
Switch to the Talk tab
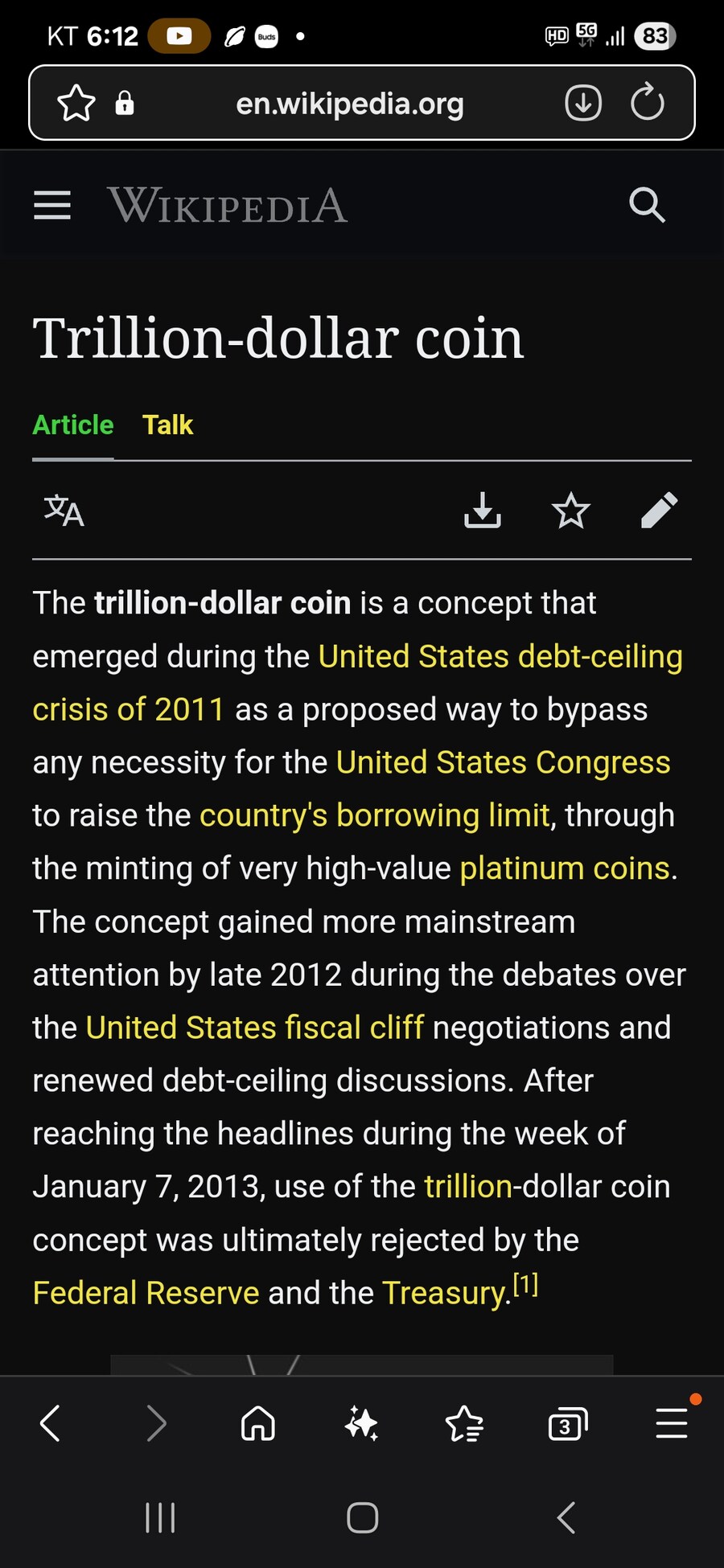(167, 425)
